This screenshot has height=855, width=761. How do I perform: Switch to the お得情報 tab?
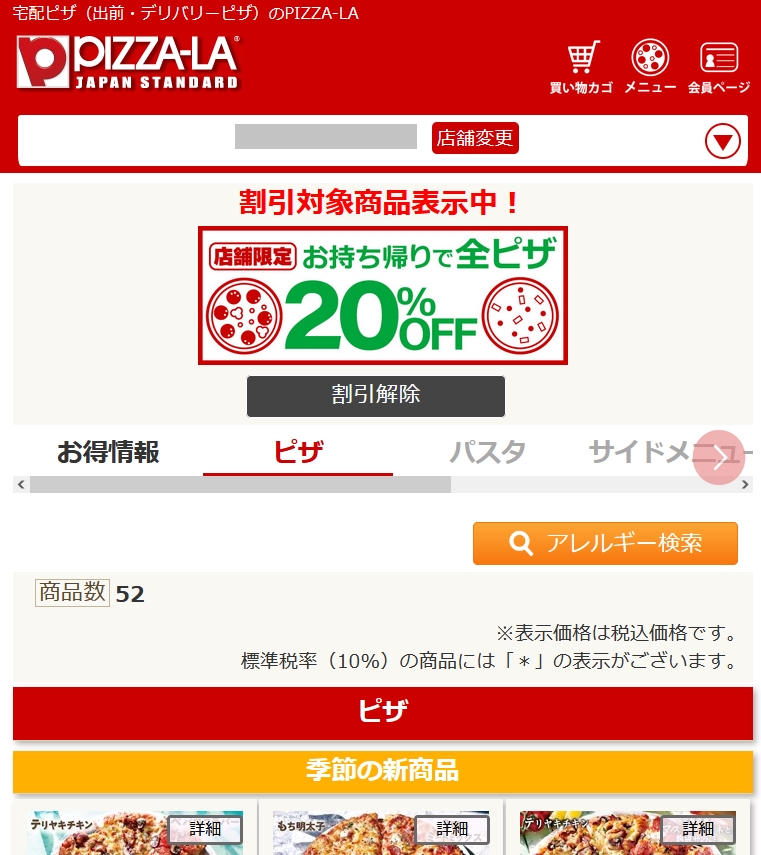tap(108, 452)
